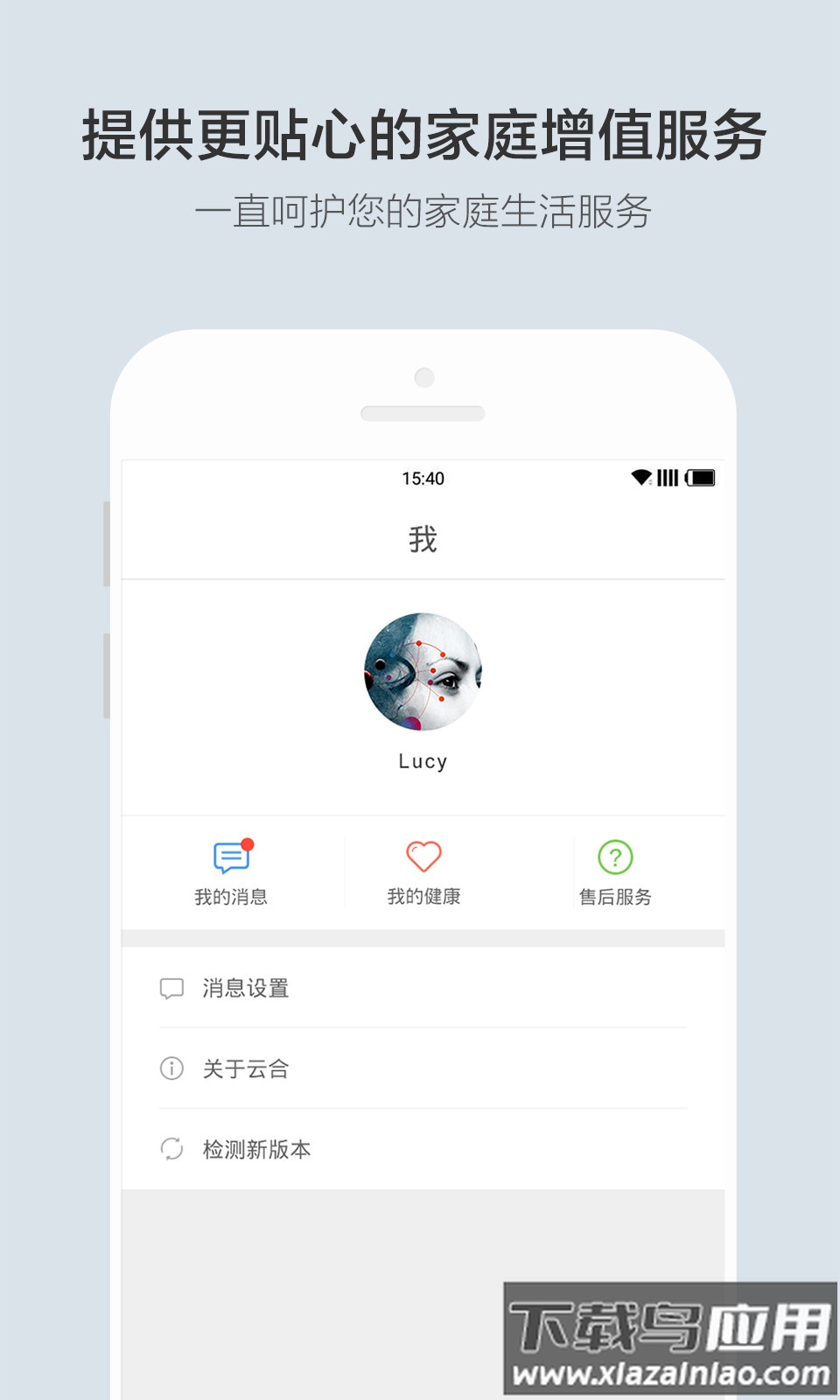
Task: Open 消息设置 to adjust notification switches
Action: [x=247, y=988]
